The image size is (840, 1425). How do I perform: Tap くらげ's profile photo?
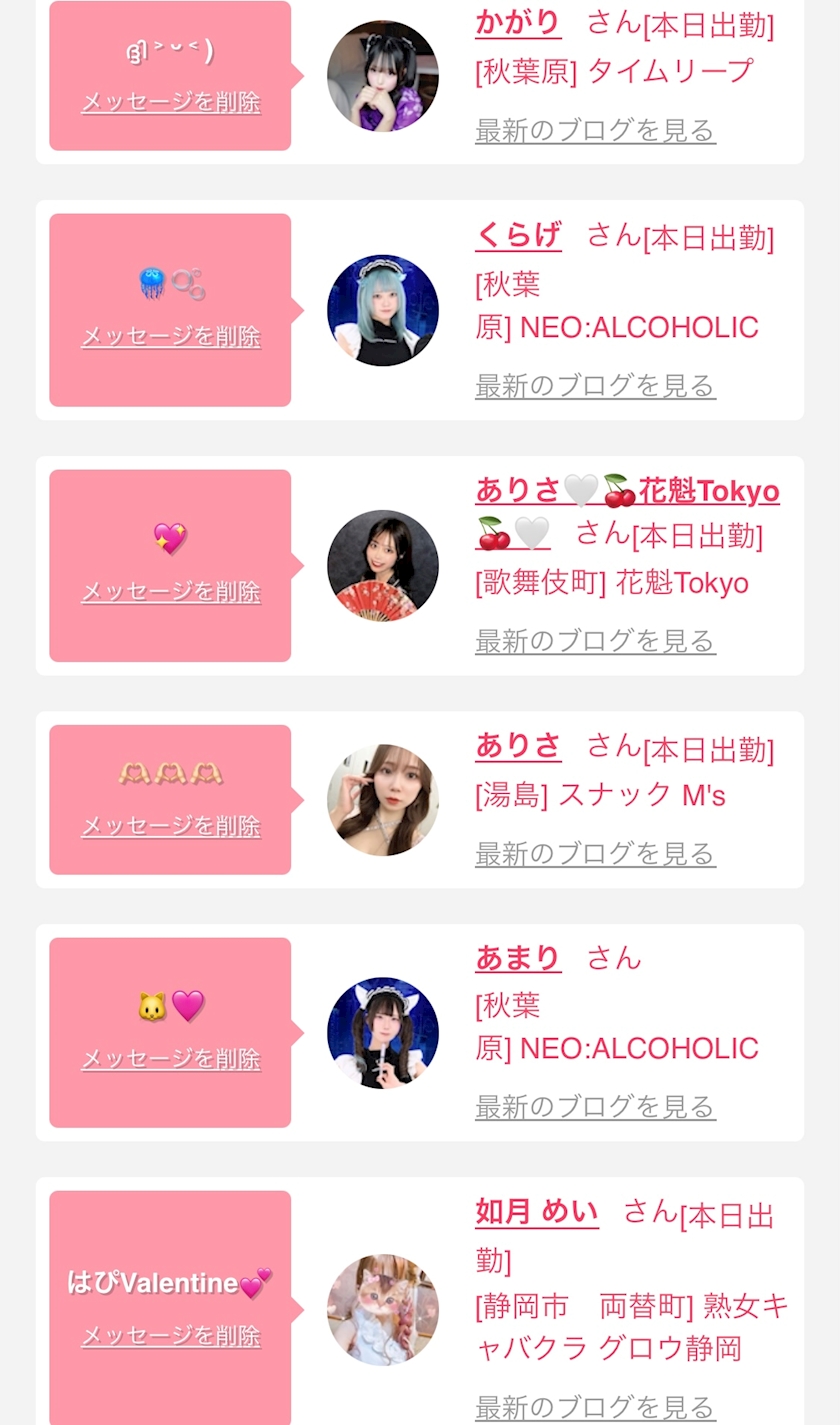[x=383, y=310]
